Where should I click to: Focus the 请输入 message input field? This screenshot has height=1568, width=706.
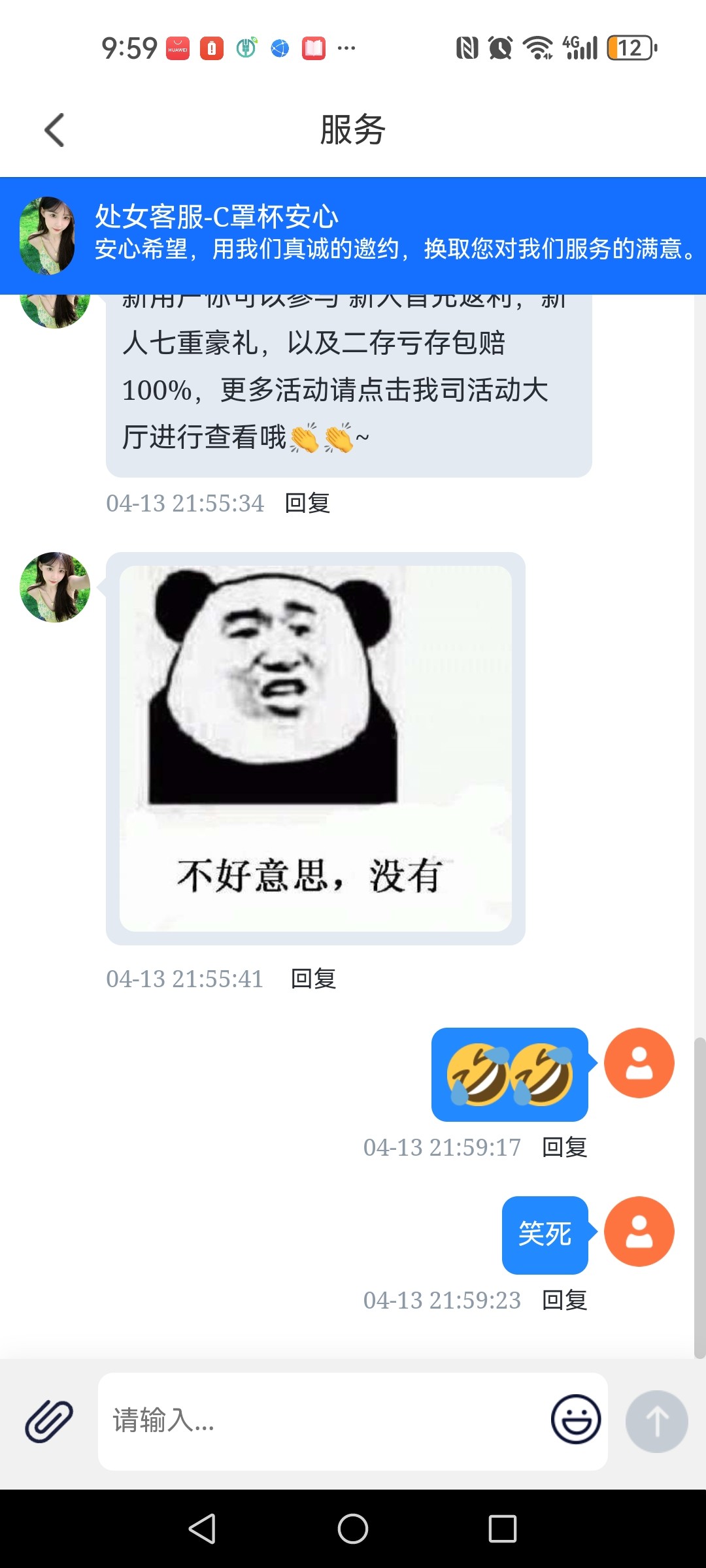(320, 1421)
